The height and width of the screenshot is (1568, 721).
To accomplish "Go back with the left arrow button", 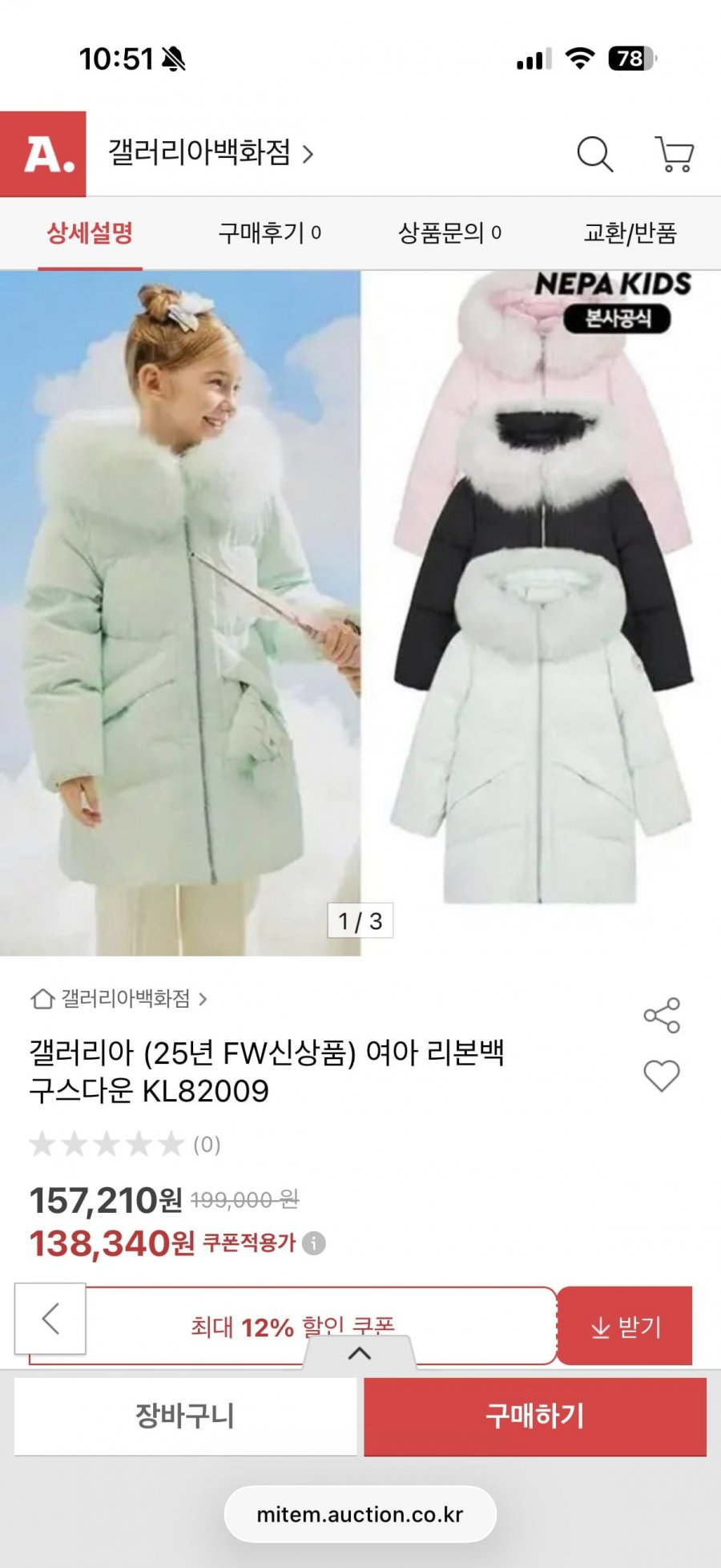I will tap(50, 1319).
